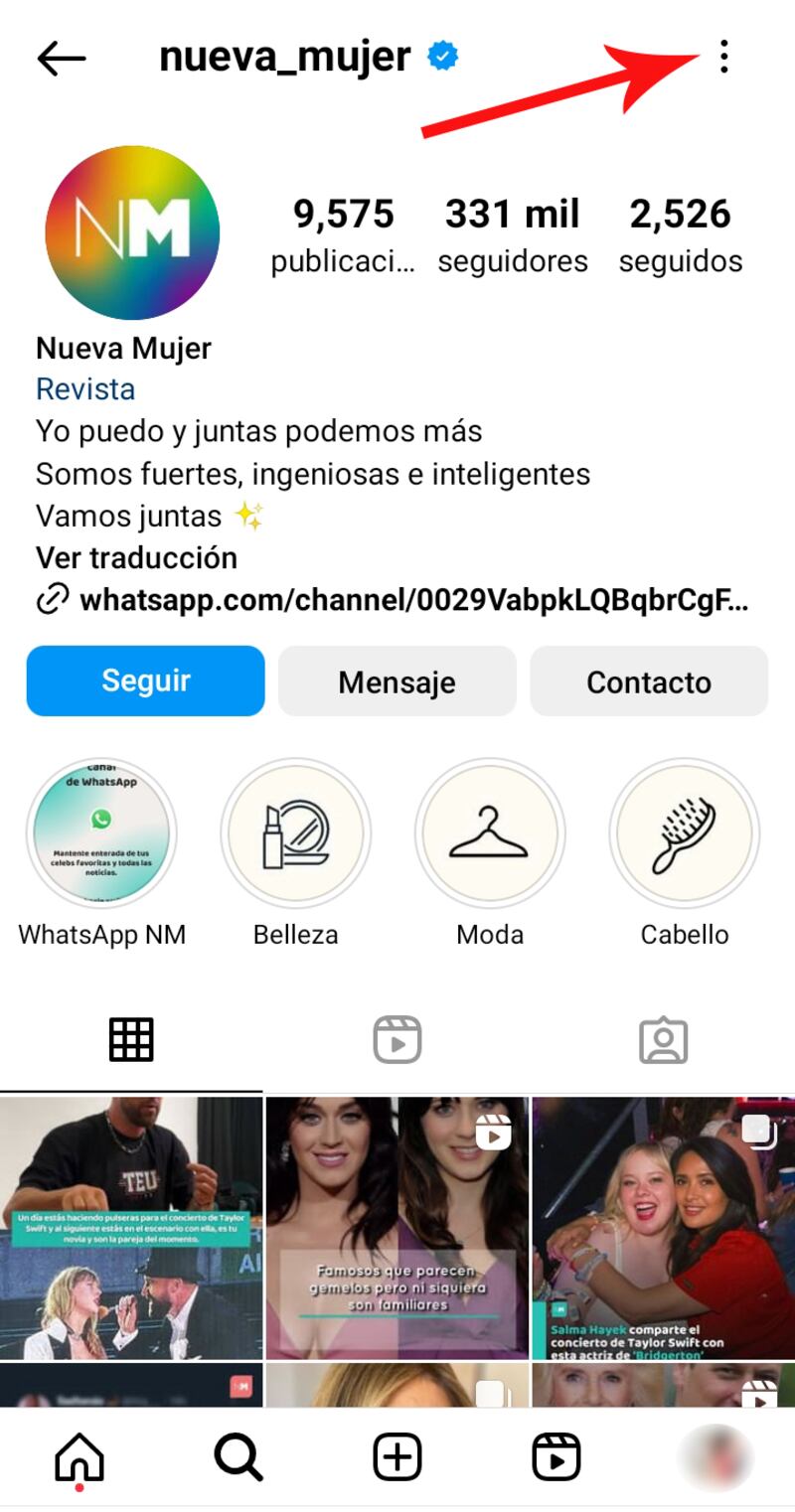Switch to the posts grid tab
This screenshot has width=795, height=1512.
(x=131, y=1040)
